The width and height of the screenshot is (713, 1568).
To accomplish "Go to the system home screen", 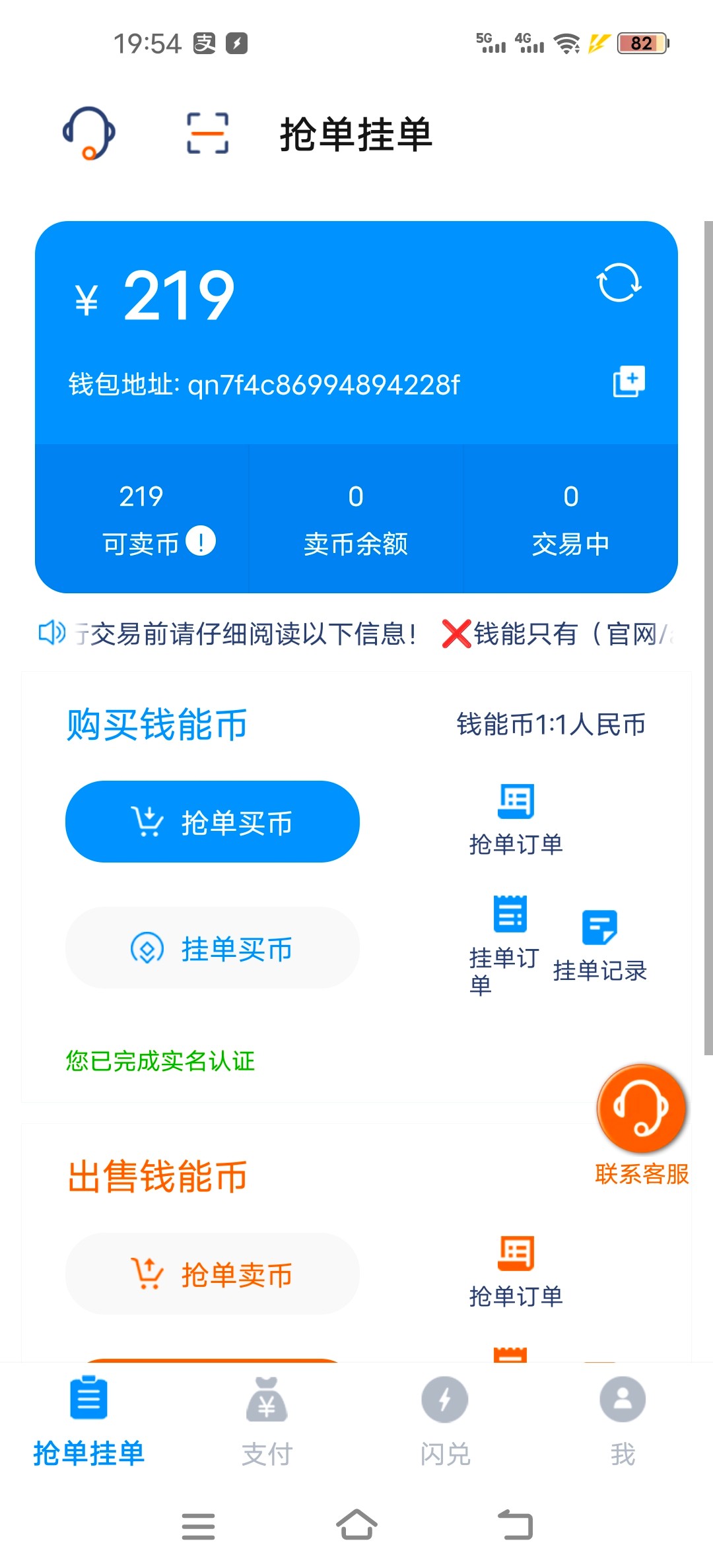I will 356,1525.
